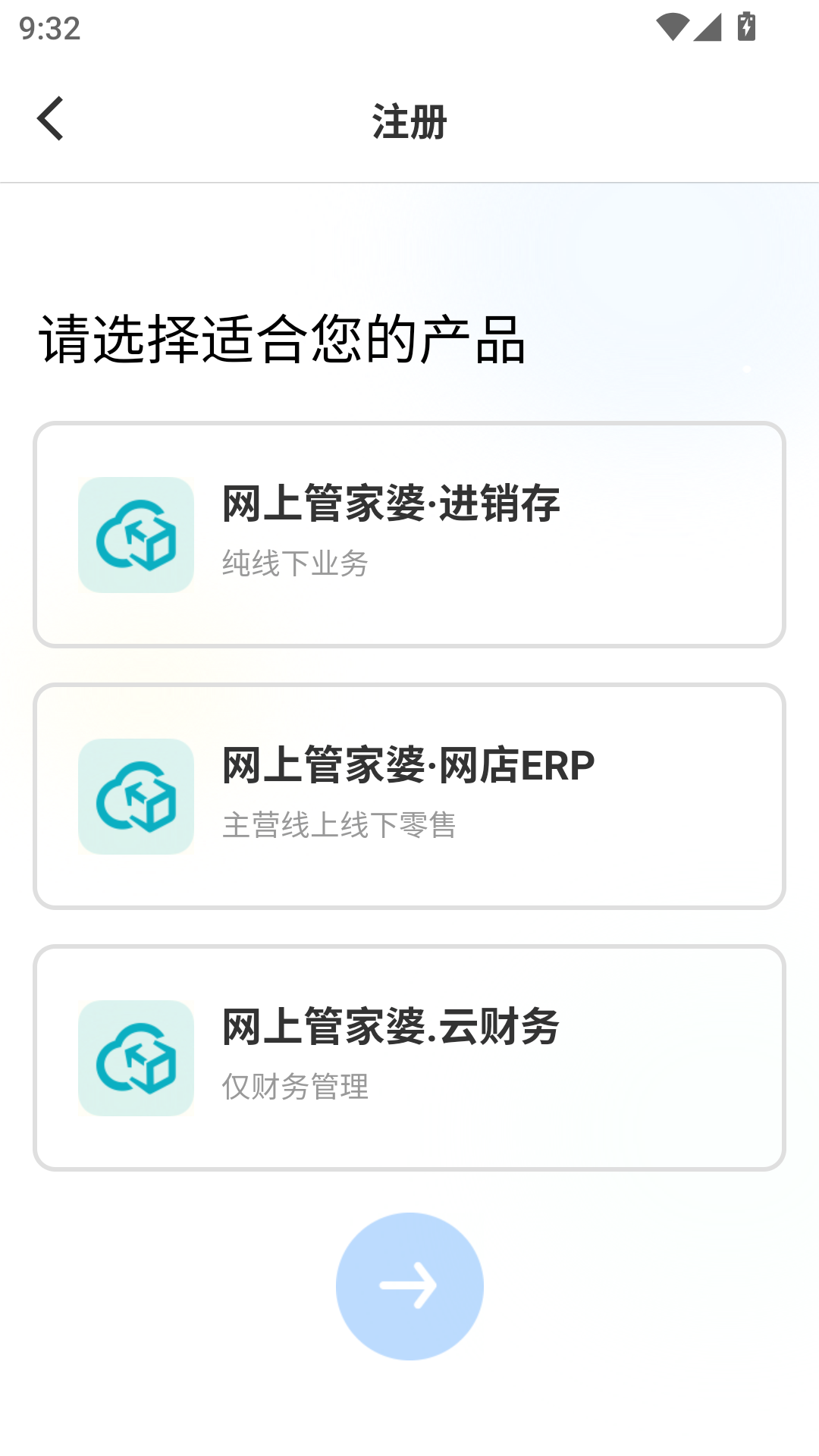Choose the 主营线上线下零售 option
This screenshot has width=819, height=1456.
coord(340,826)
